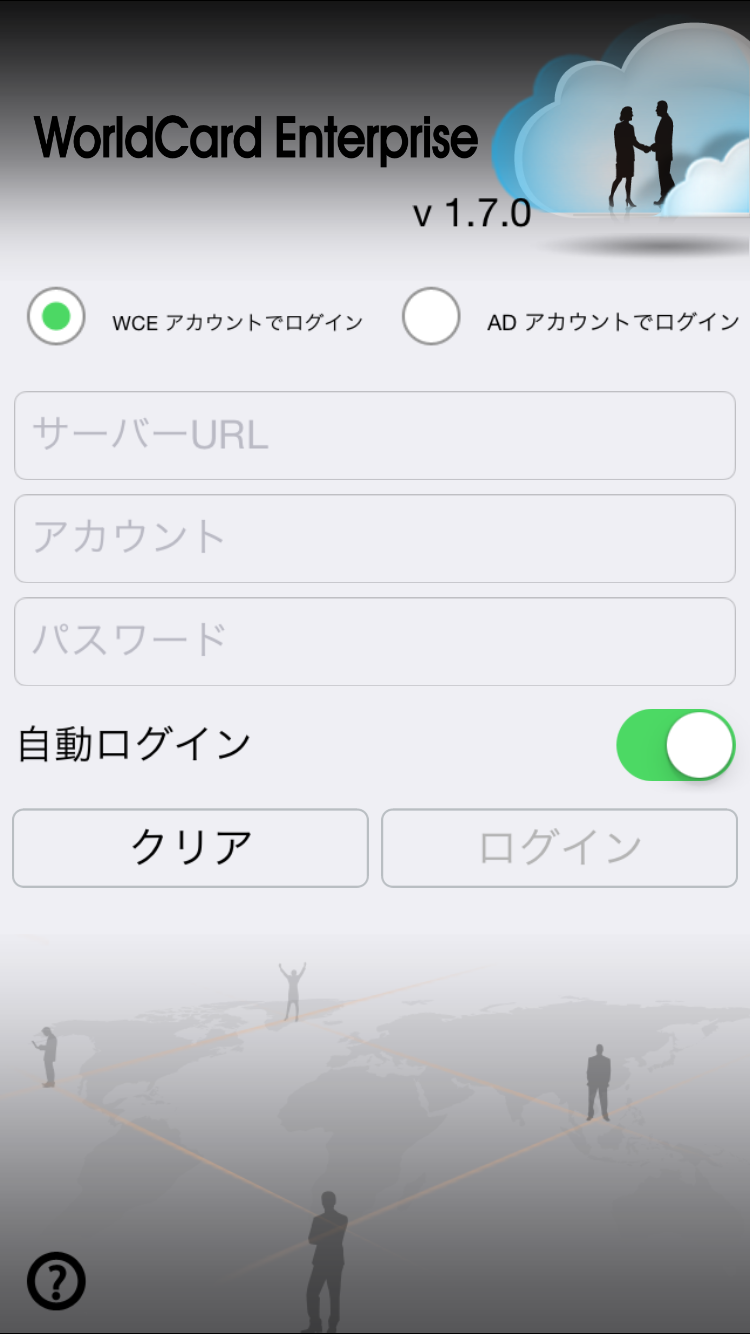Tap the ログイン button
This screenshot has width=750, height=1334.
pos(559,848)
